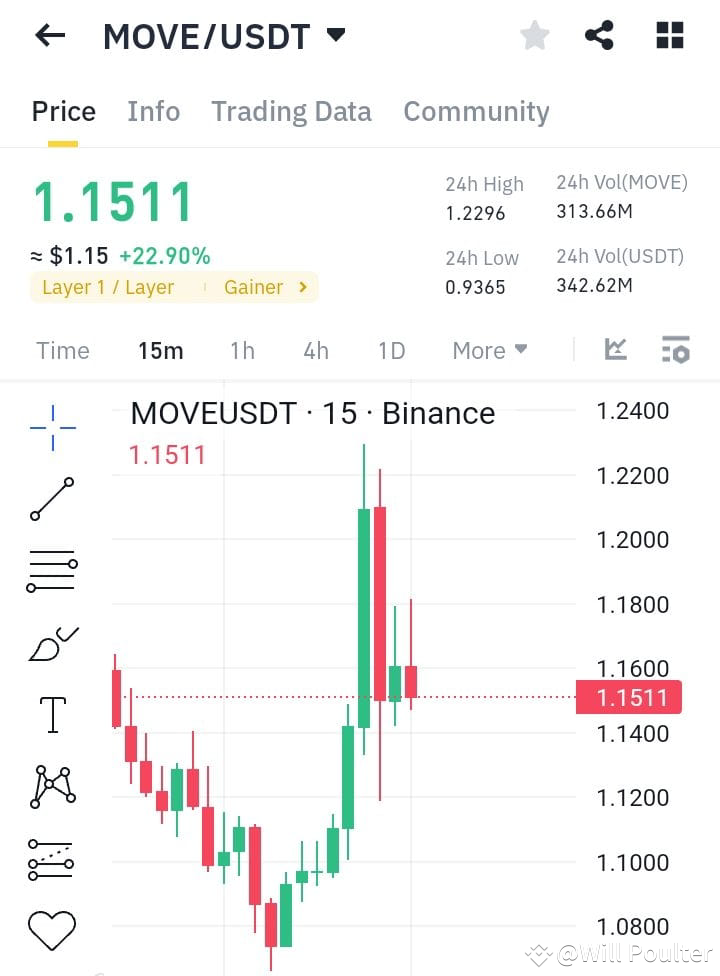Select the 1D timeframe

(x=390, y=350)
